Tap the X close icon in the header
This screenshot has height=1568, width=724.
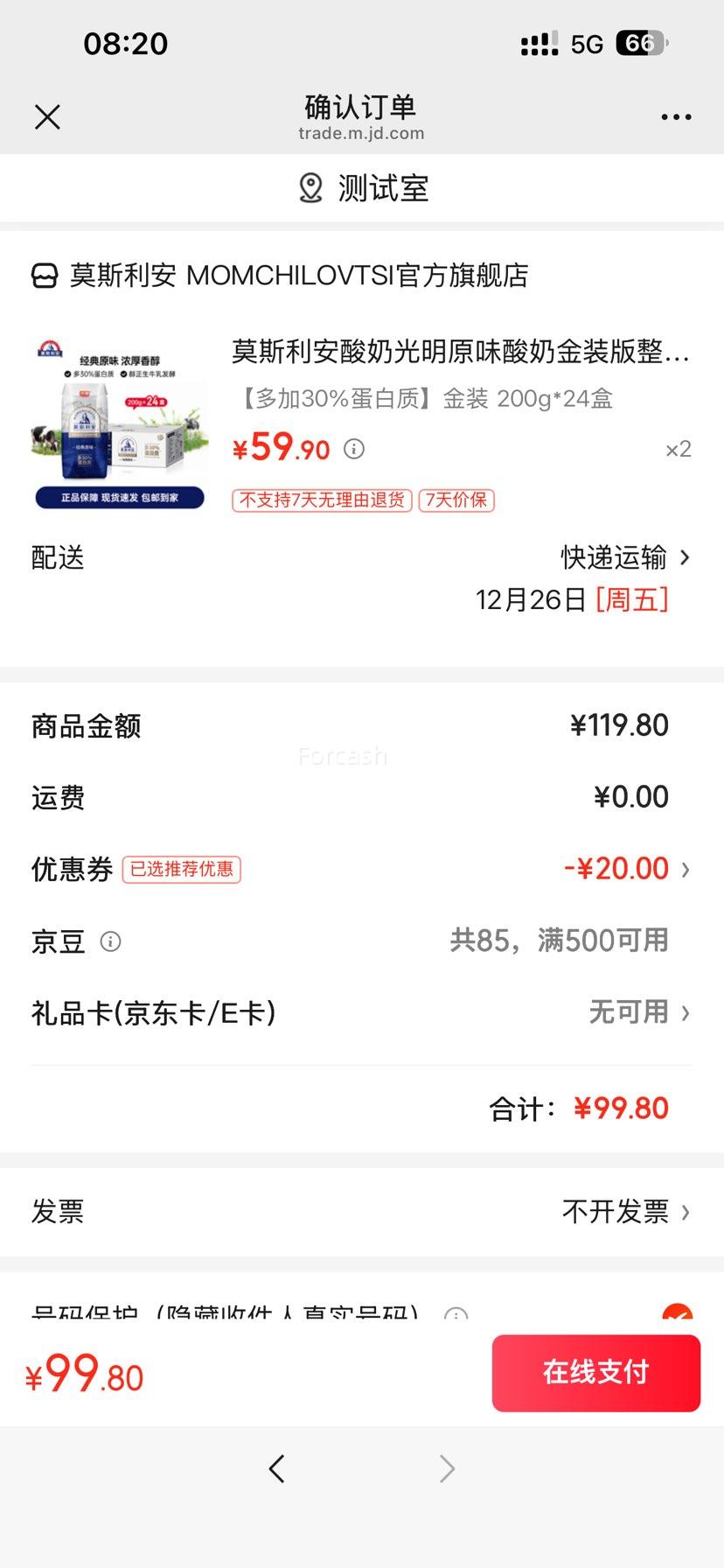click(x=48, y=116)
